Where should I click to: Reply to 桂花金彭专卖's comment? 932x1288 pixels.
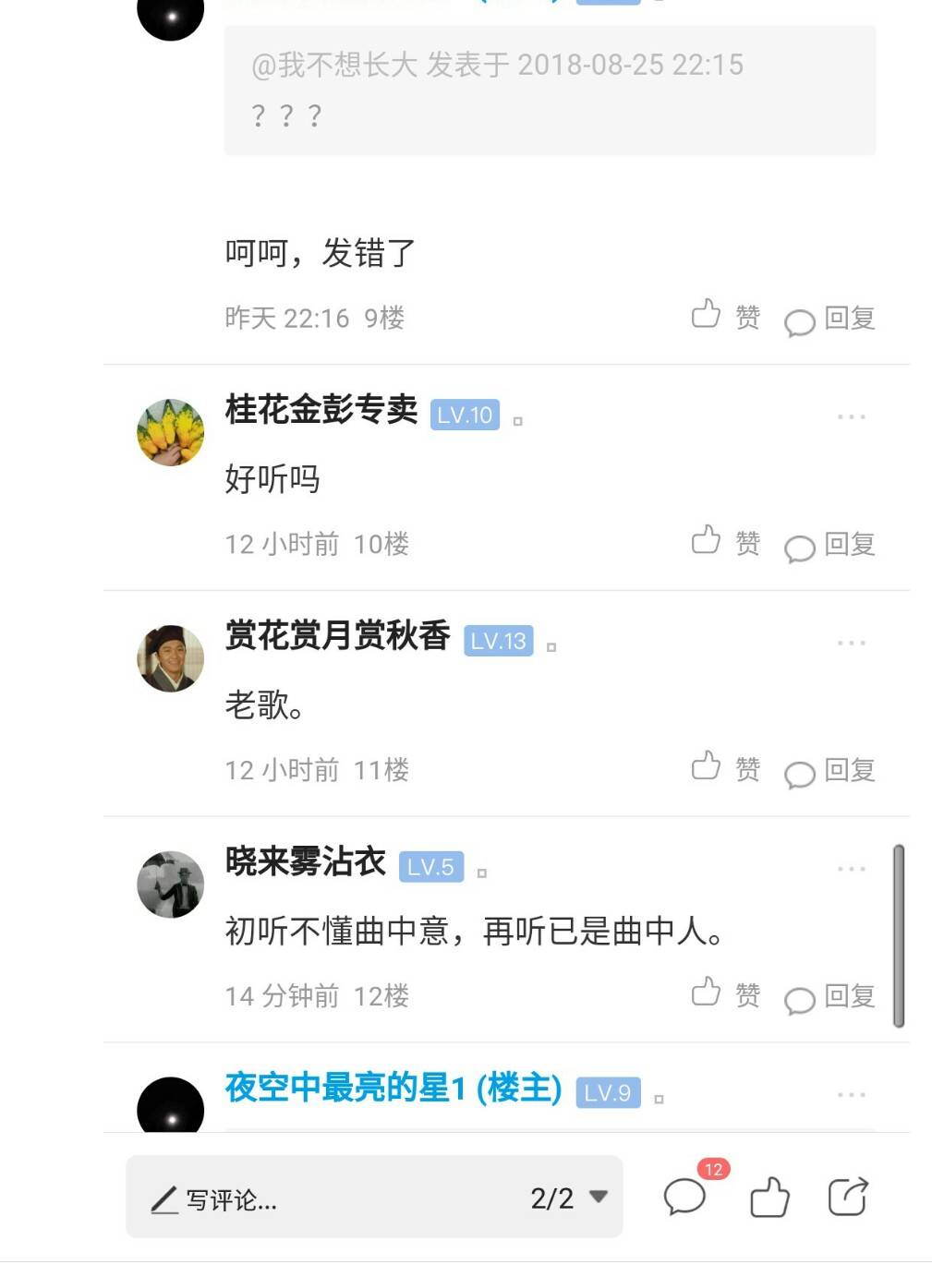[830, 545]
